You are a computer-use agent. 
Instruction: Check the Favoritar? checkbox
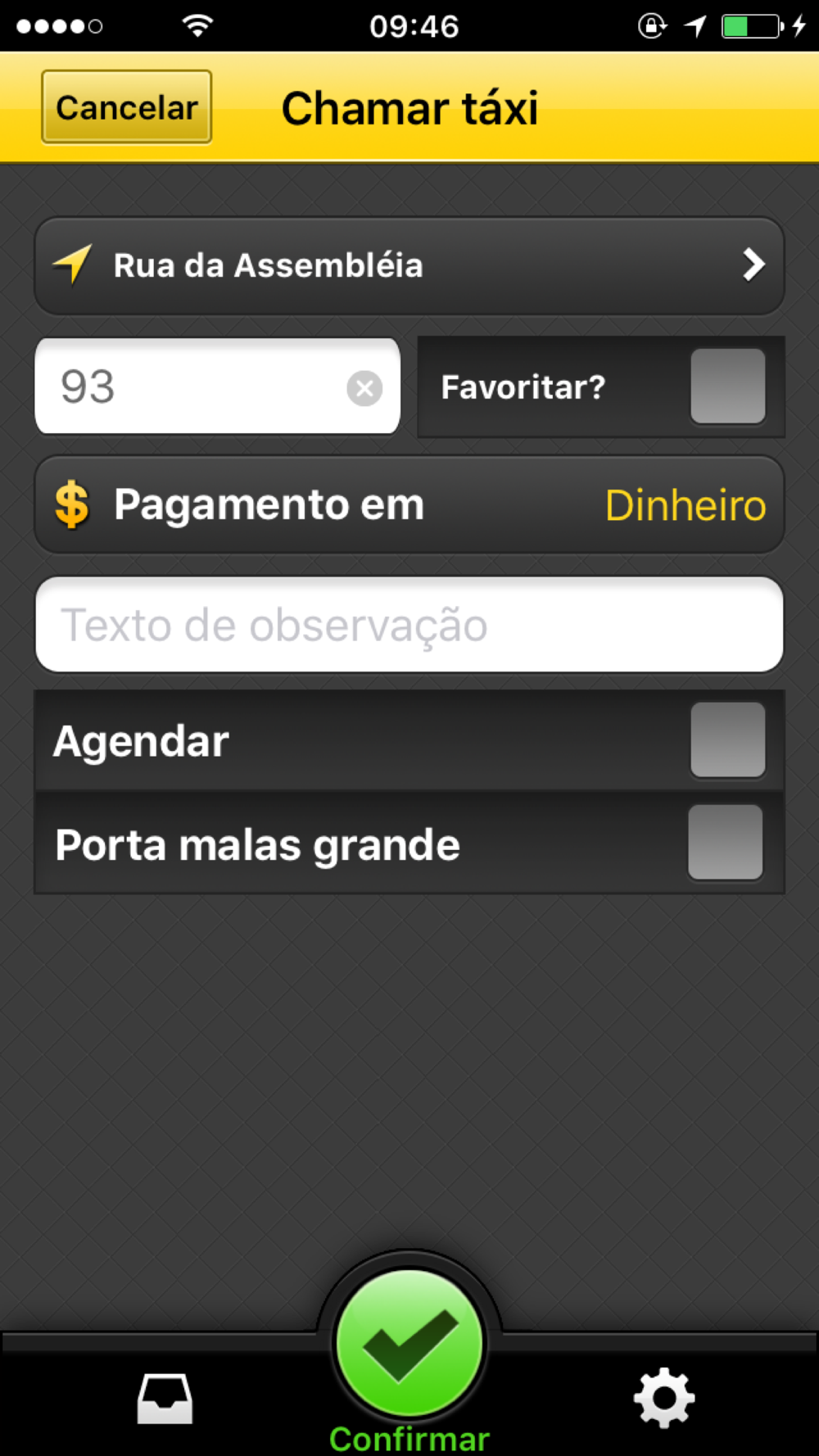[x=727, y=387]
